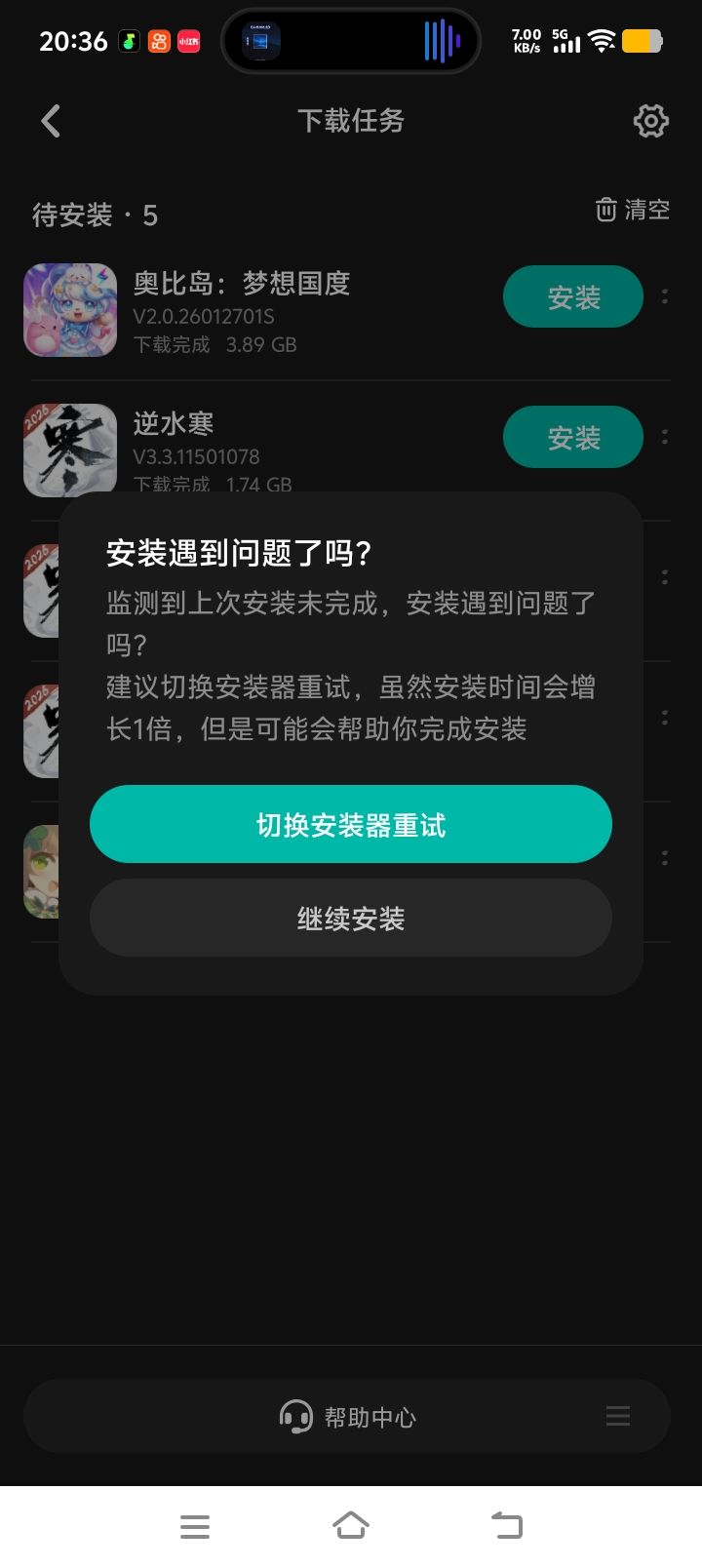
Task: Tap 切换安装器重试 in the dialog
Action: (350, 824)
